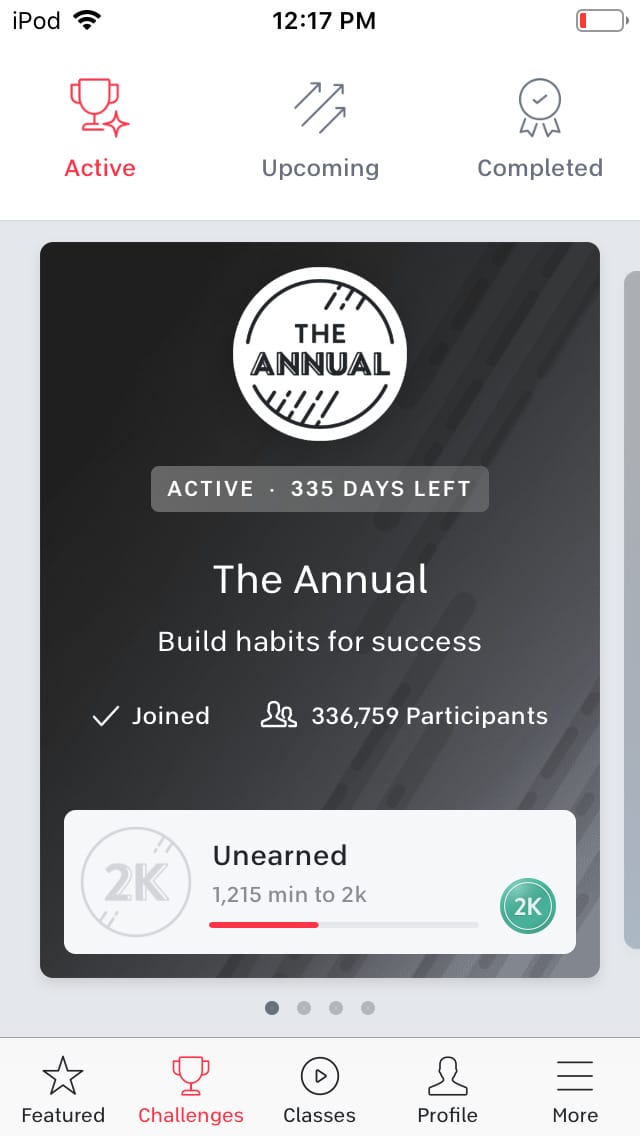
Task: Switch to the Profile tab
Action: click(447, 1090)
